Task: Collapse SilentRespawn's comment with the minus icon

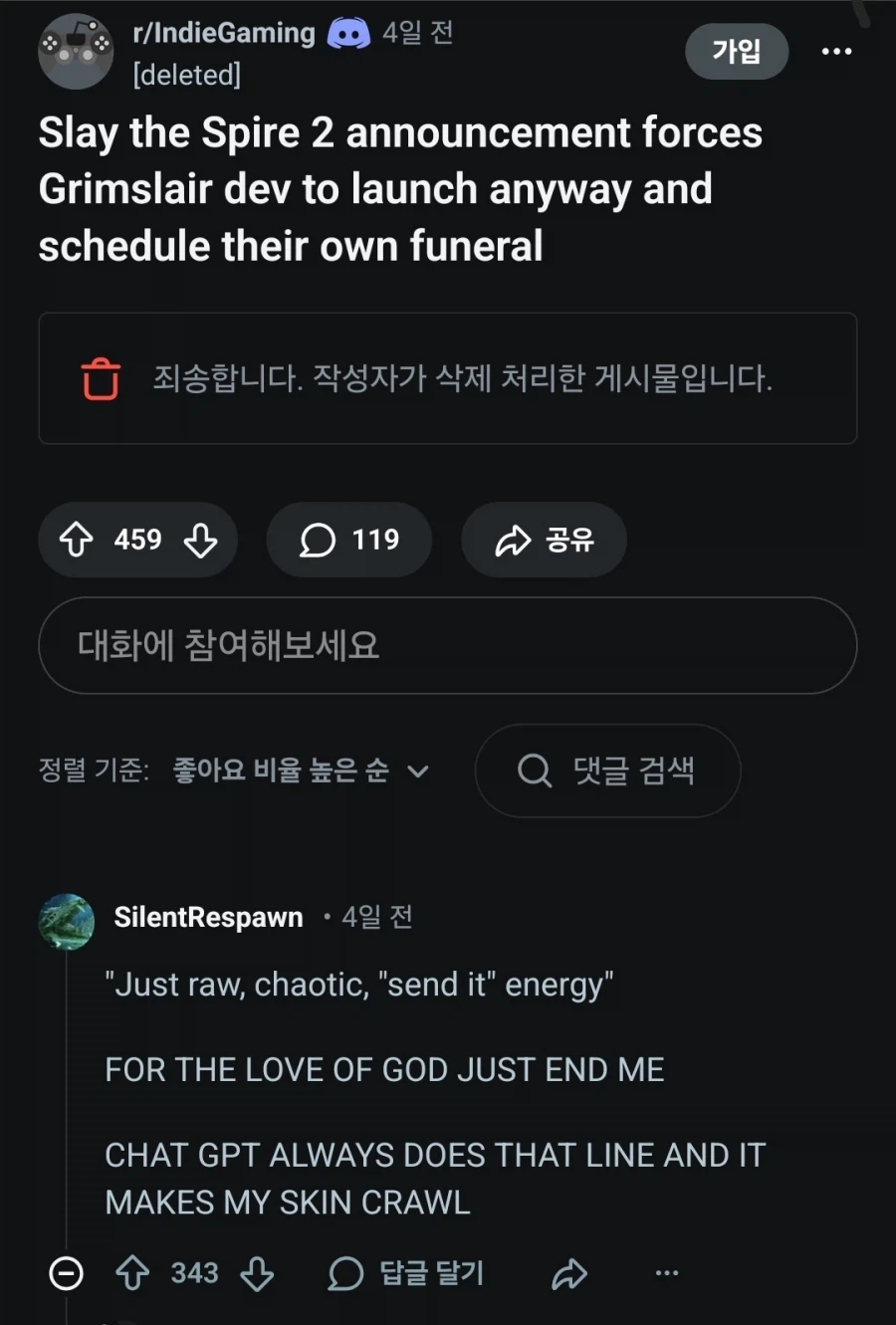Action: pyautogui.click(x=64, y=1273)
